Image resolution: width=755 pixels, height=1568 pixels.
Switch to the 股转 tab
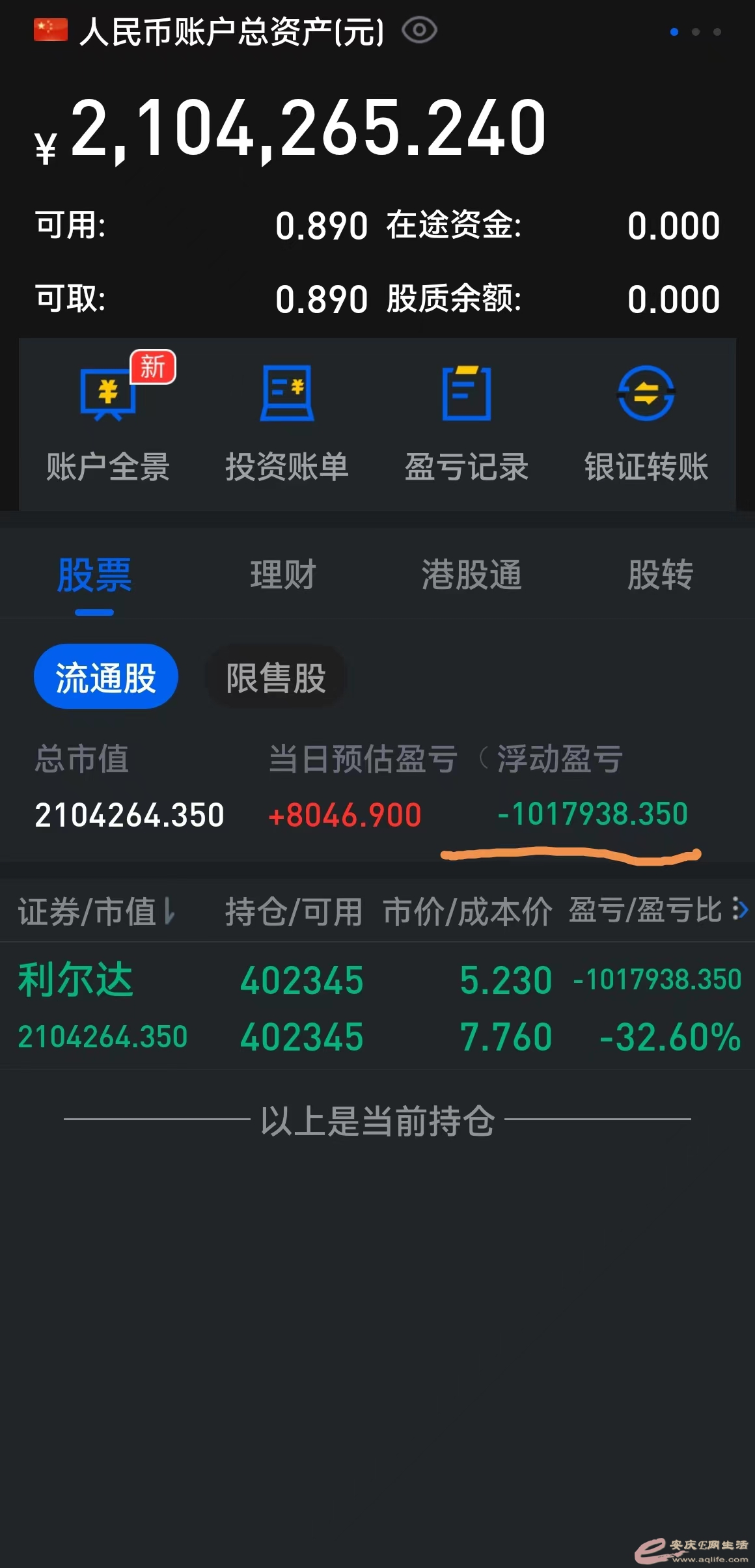click(660, 575)
